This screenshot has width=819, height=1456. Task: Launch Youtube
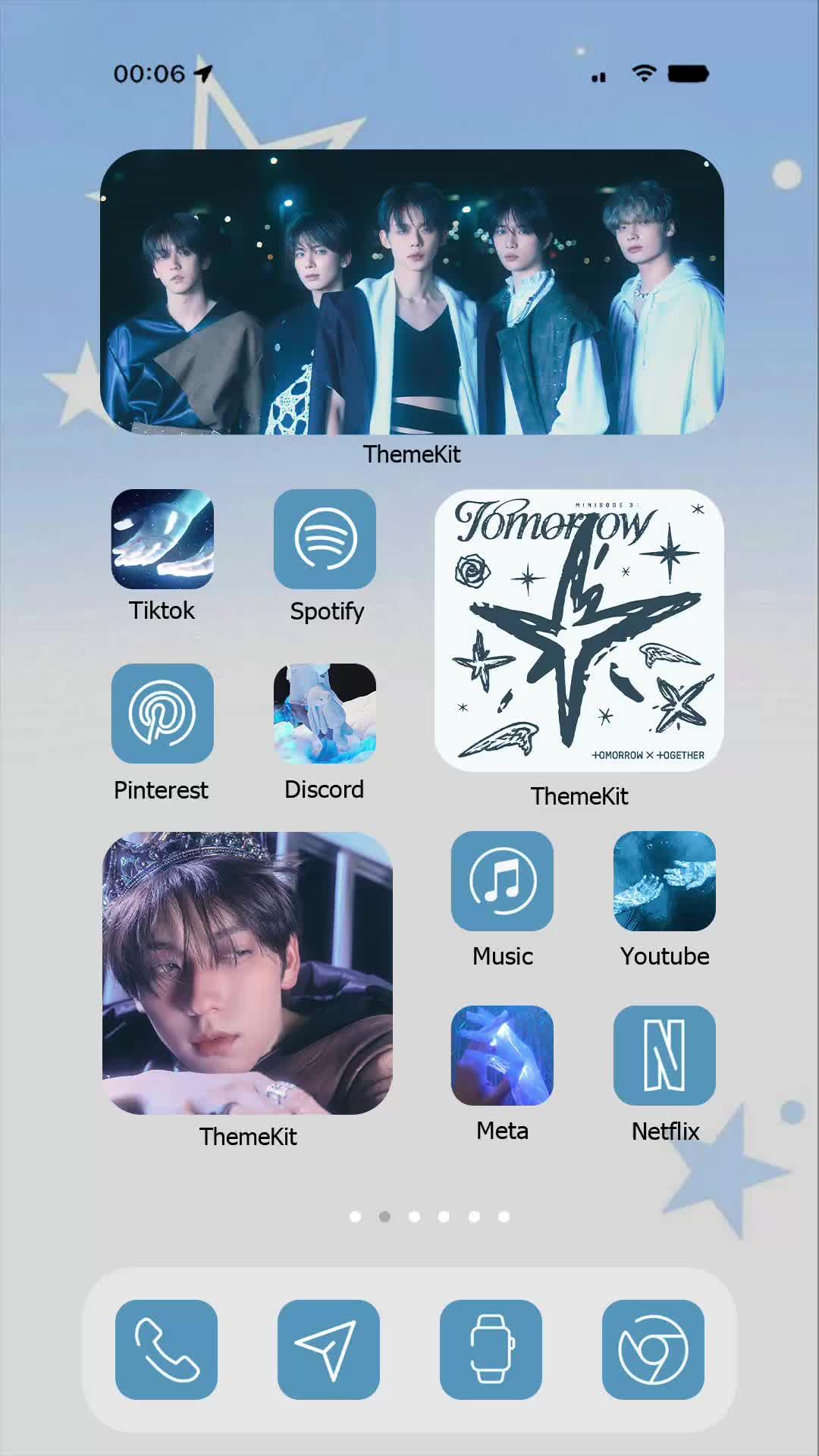coord(664,880)
